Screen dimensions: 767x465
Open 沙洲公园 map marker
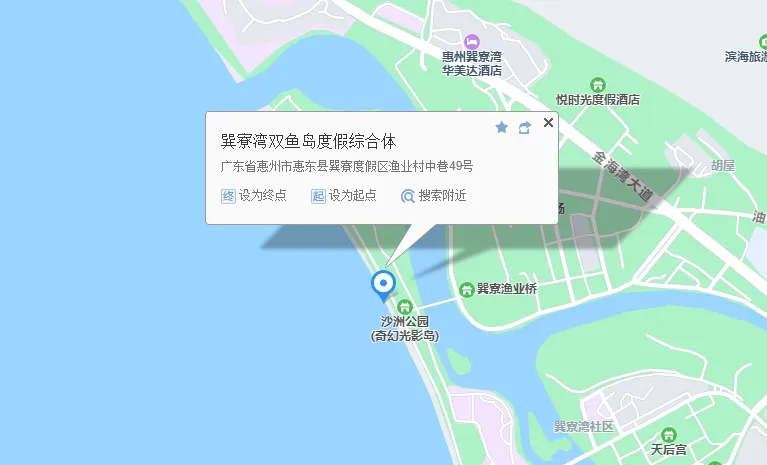point(404,306)
